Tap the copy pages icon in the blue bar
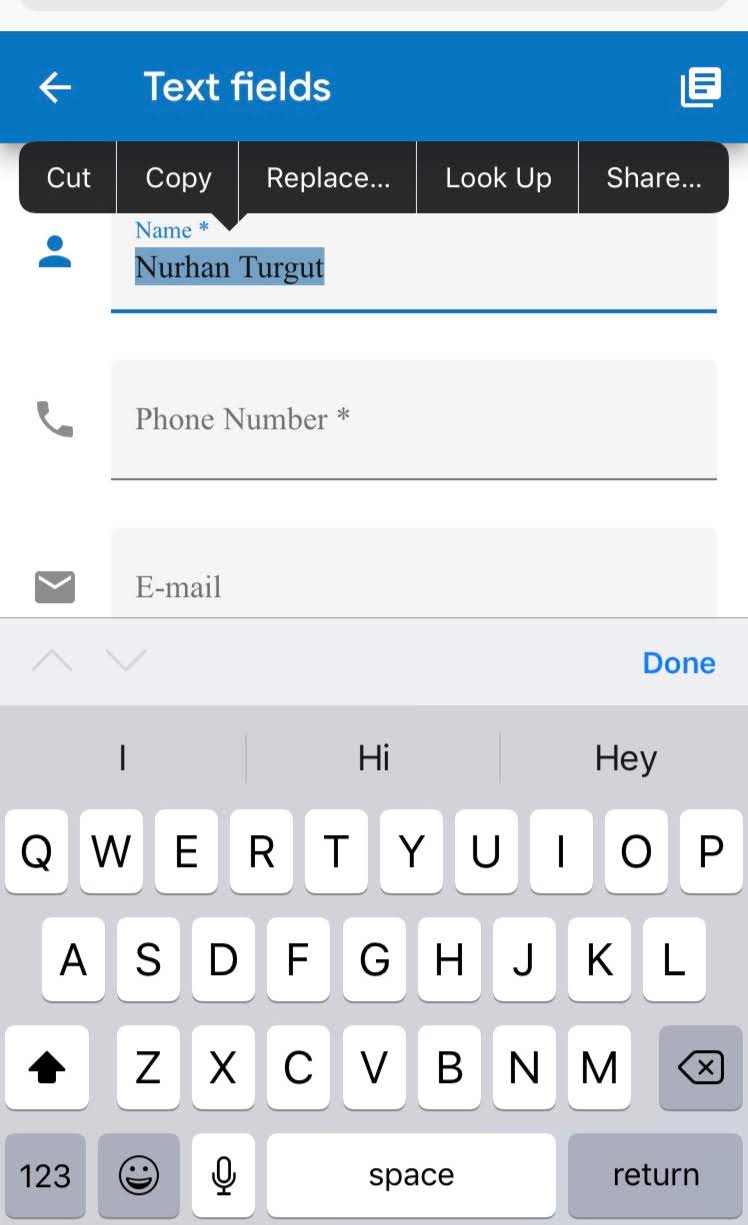This screenshot has height=1225, width=748. click(x=701, y=87)
